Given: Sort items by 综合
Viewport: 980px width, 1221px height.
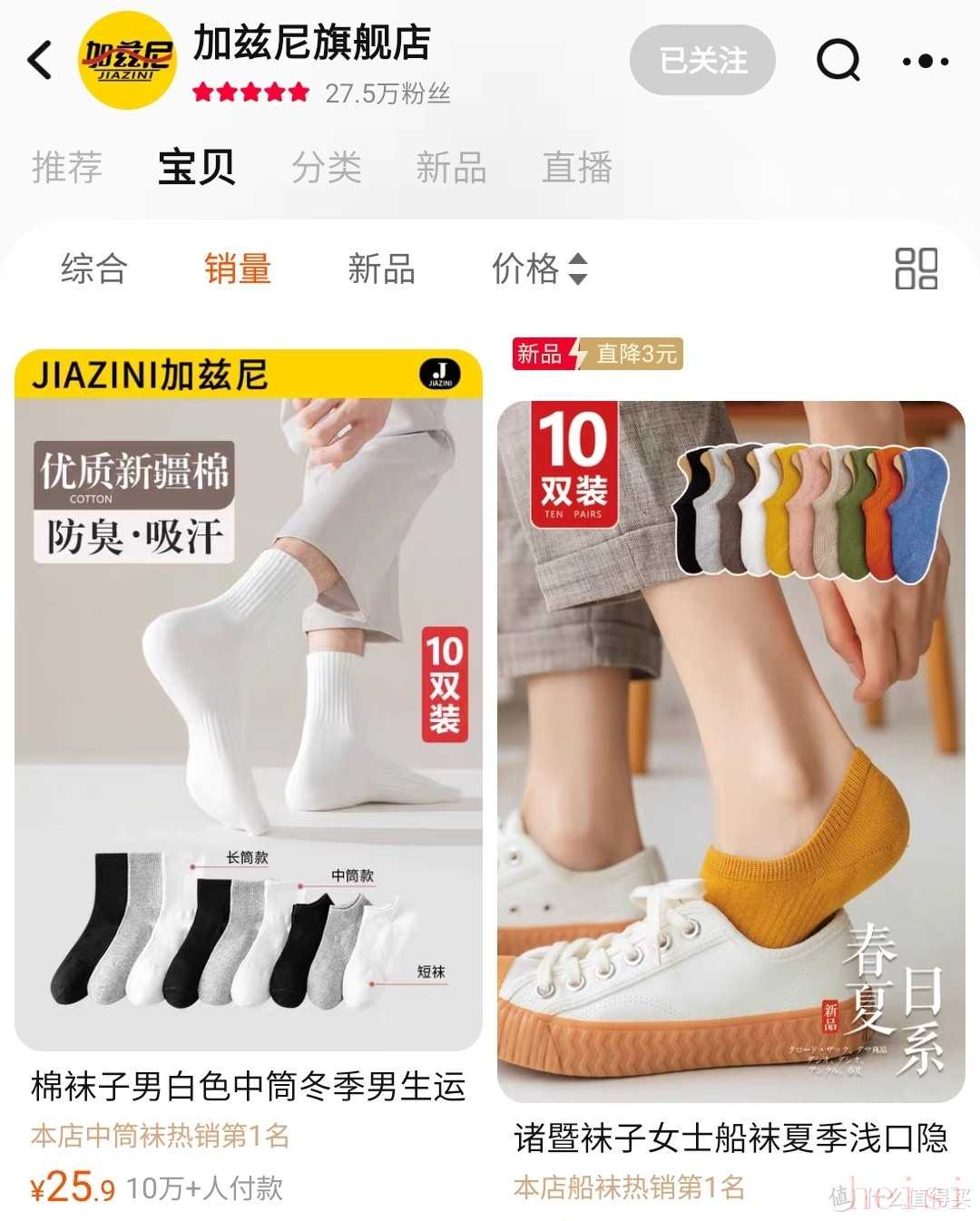Looking at the screenshot, I should pos(93,269).
